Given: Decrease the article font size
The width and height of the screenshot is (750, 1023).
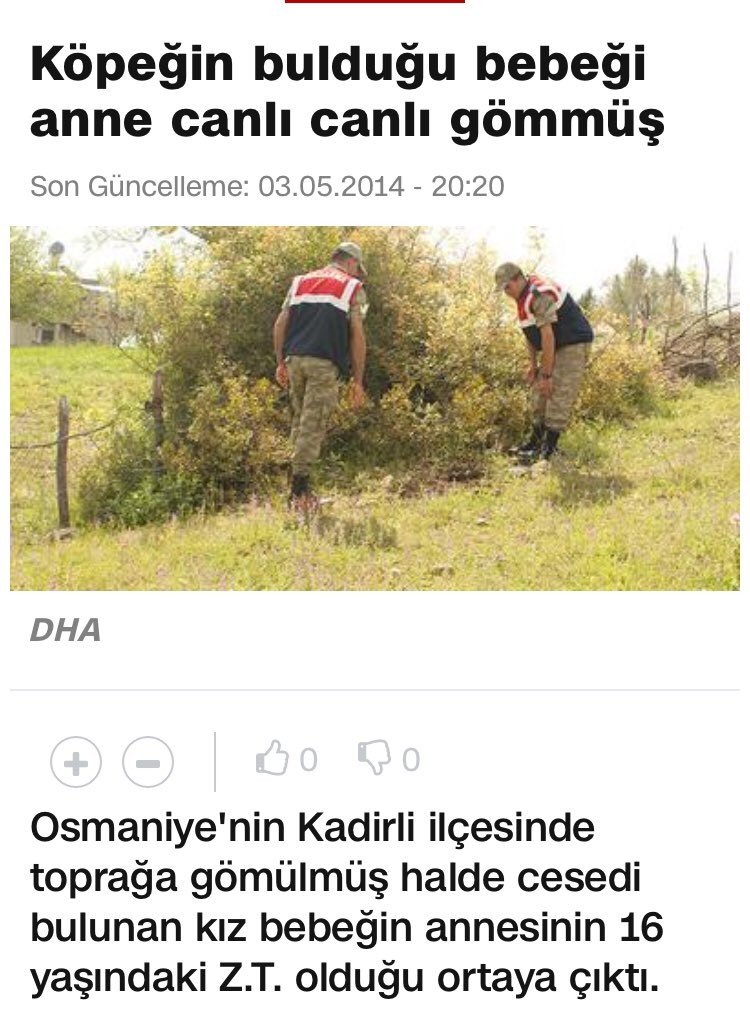Looking at the screenshot, I should [x=148, y=764].
